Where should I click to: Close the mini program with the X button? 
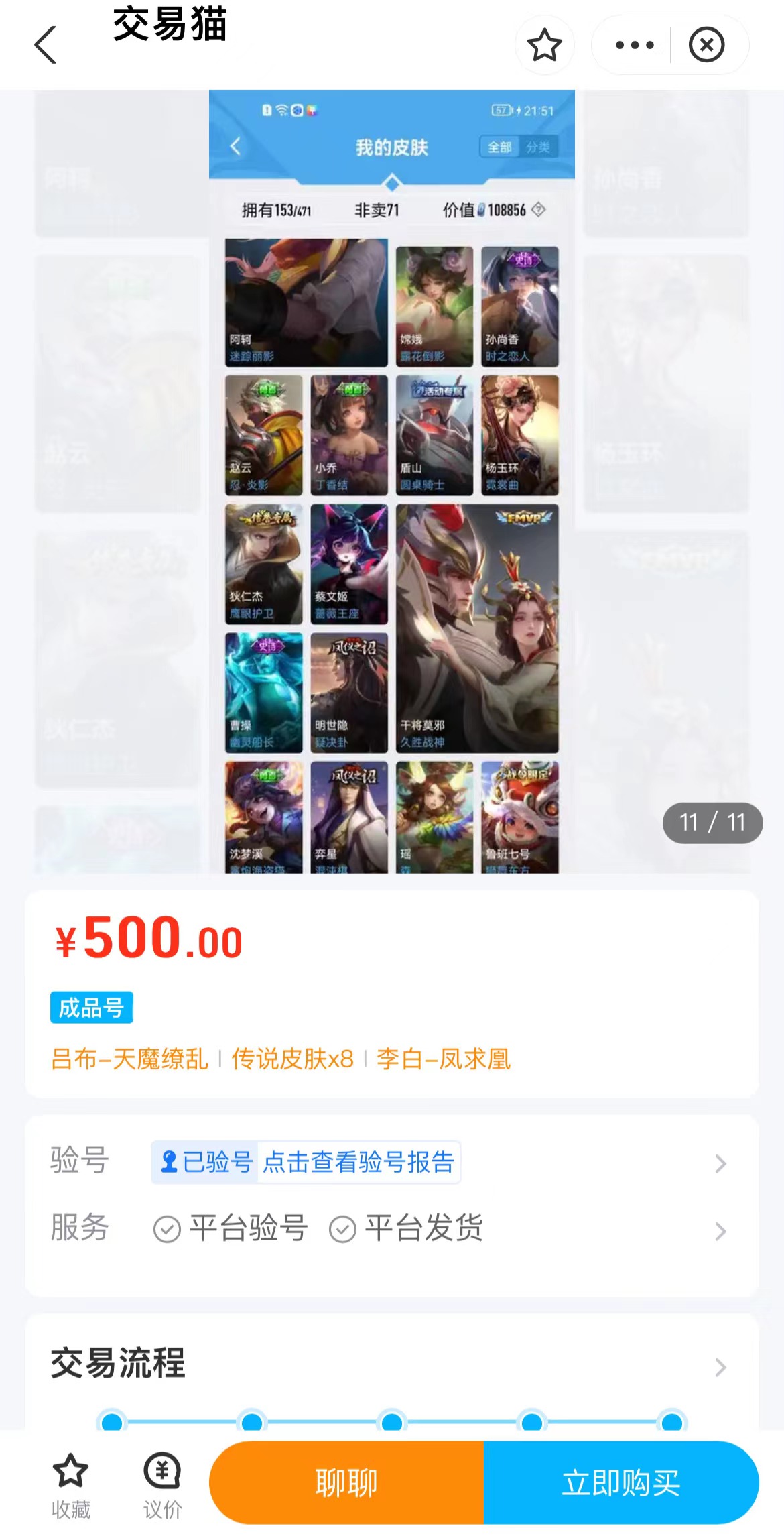[x=706, y=46]
